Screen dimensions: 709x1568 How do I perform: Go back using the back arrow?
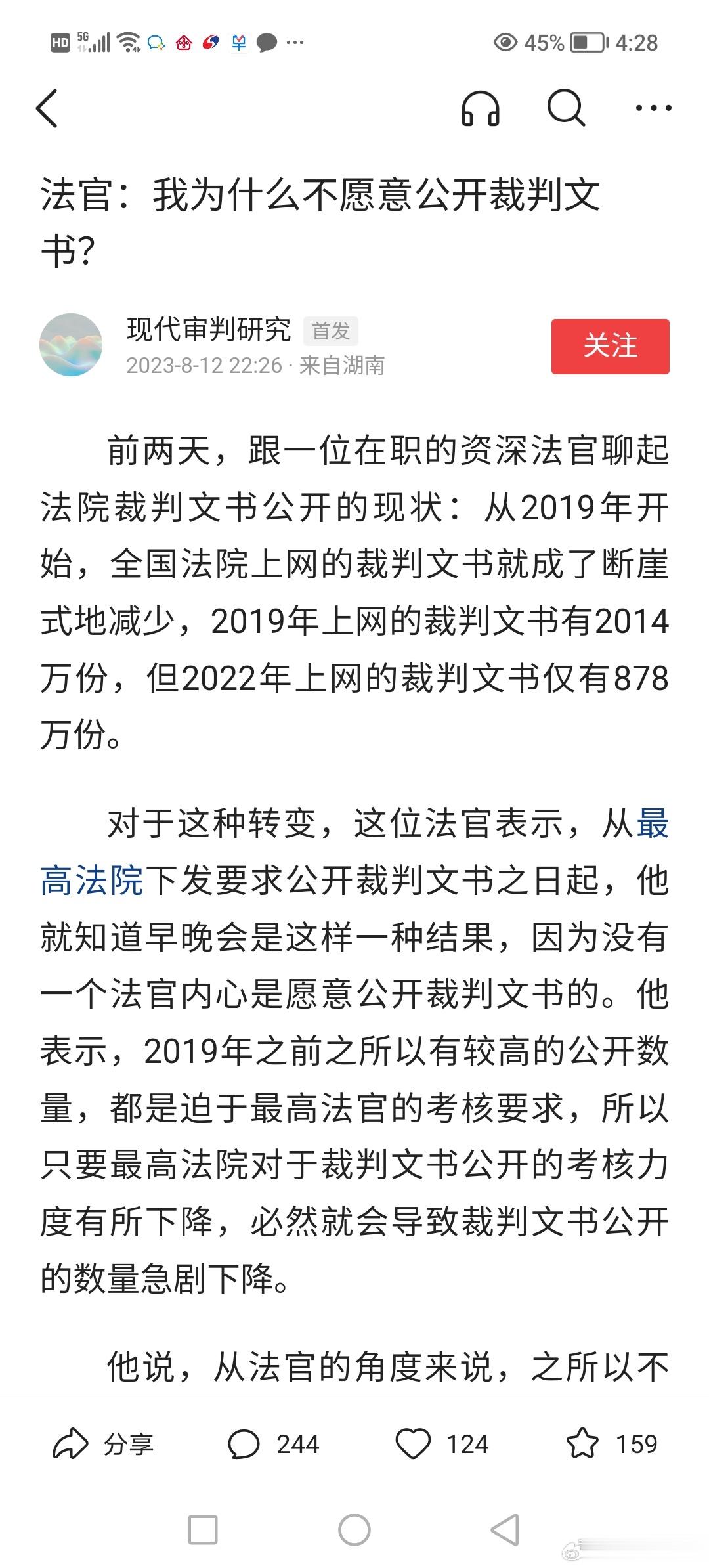tap(47, 107)
